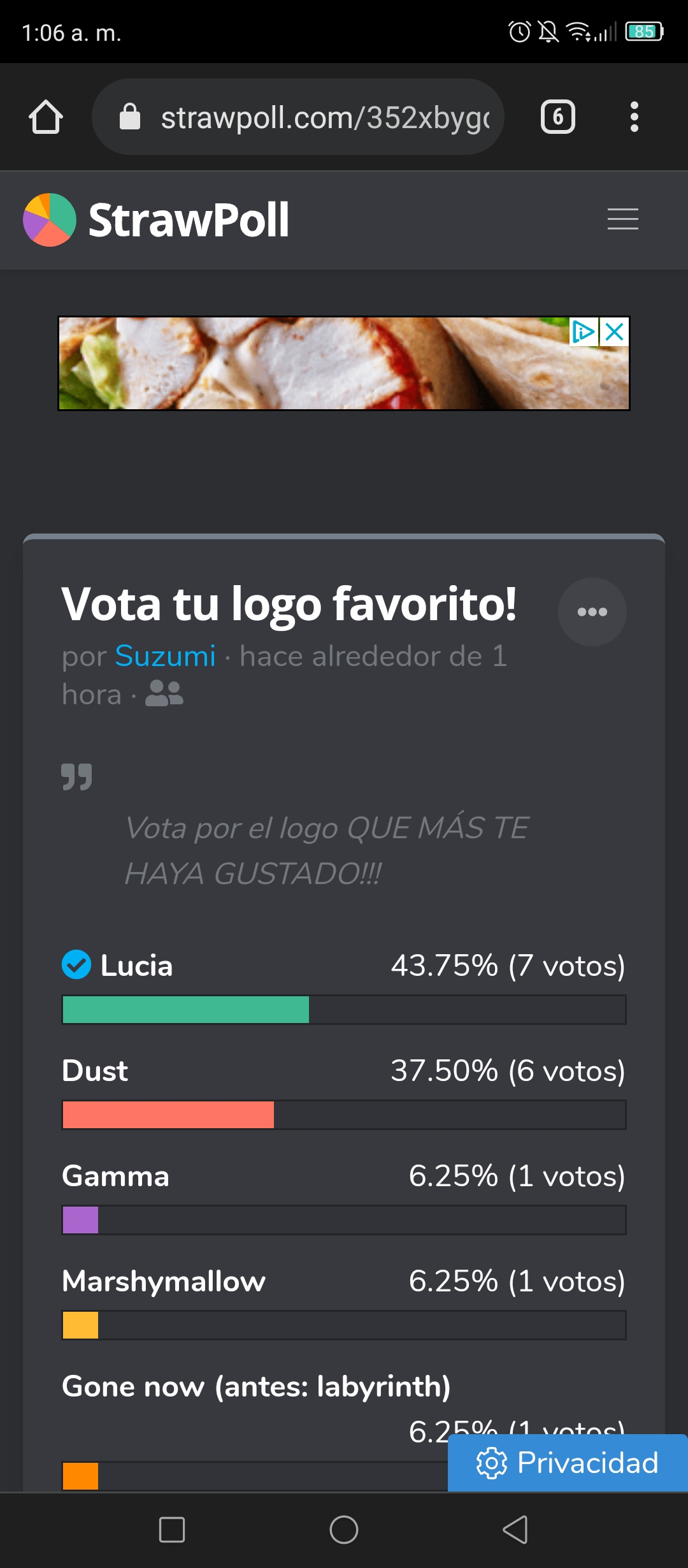Open Privacidad settings button
The width and height of the screenshot is (688, 1568).
[568, 1463]
